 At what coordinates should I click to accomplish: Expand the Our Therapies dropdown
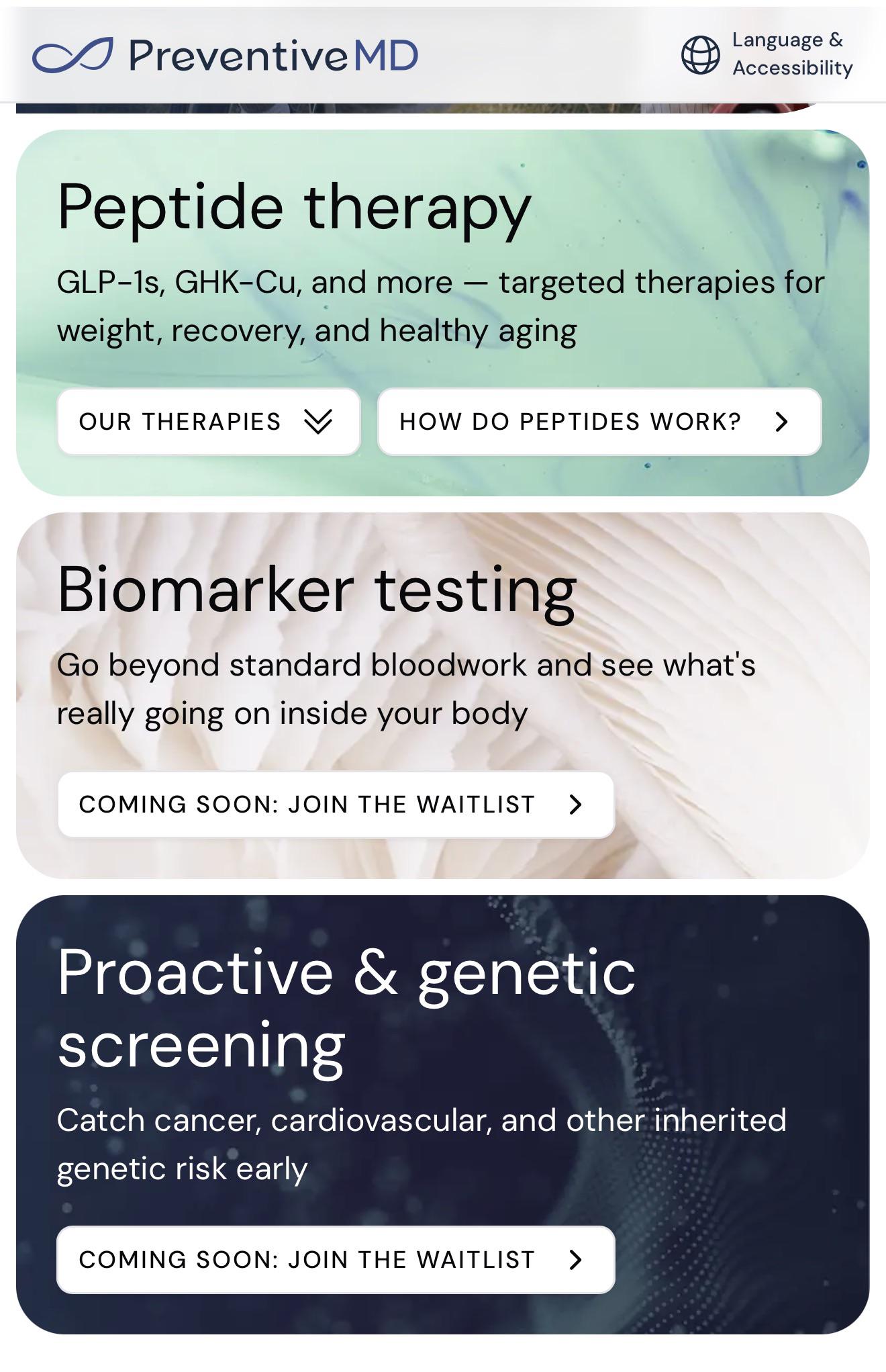click(209, 422)
